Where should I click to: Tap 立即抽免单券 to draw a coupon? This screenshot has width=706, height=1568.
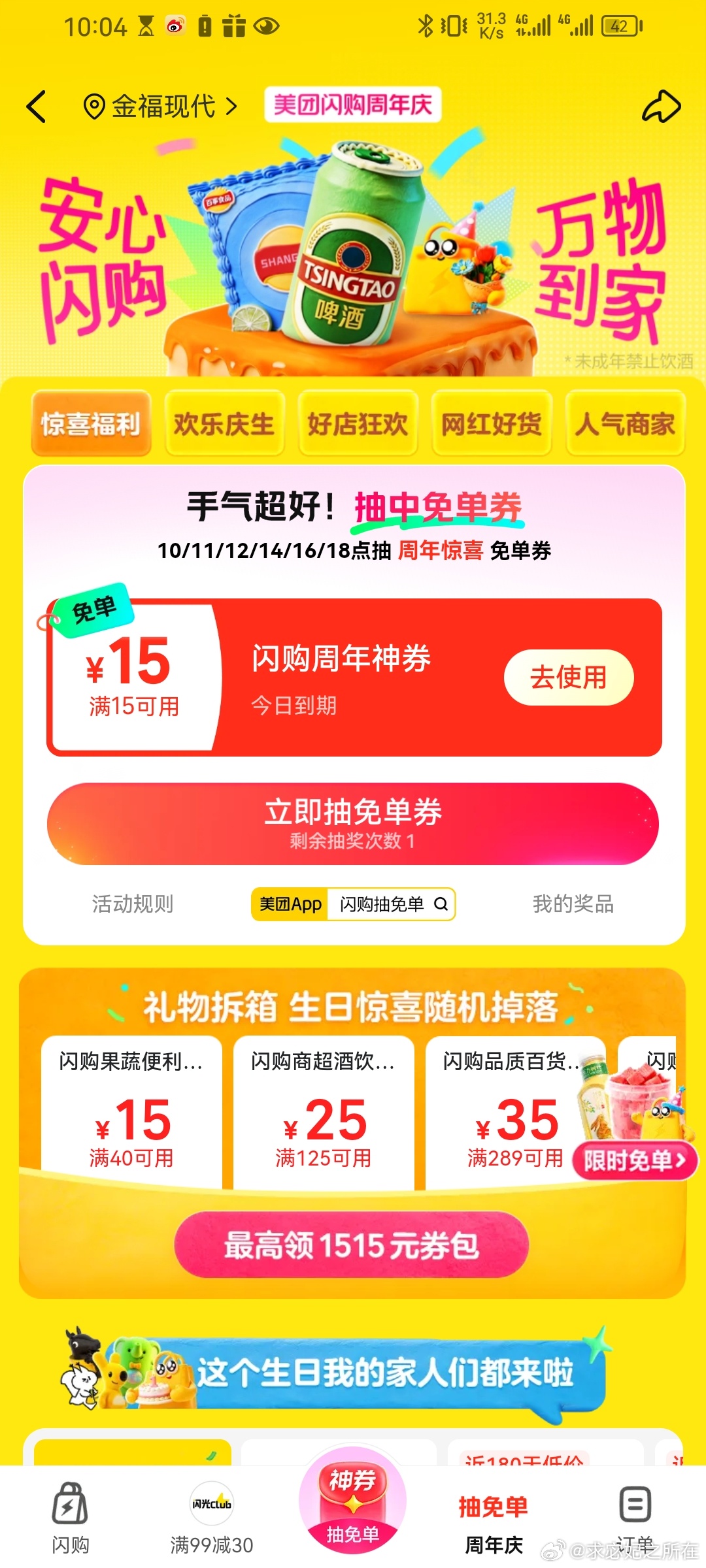[353, 823]
